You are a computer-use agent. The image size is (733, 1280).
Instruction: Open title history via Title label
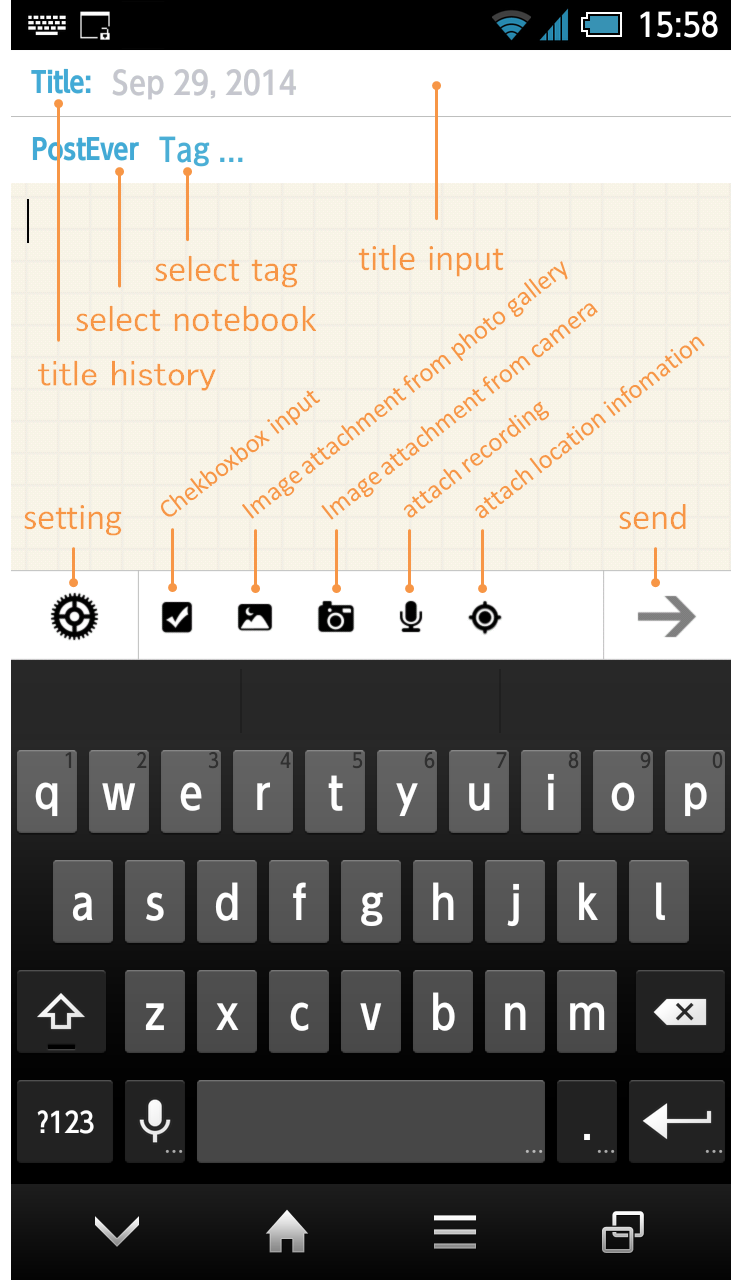point(60,83)
